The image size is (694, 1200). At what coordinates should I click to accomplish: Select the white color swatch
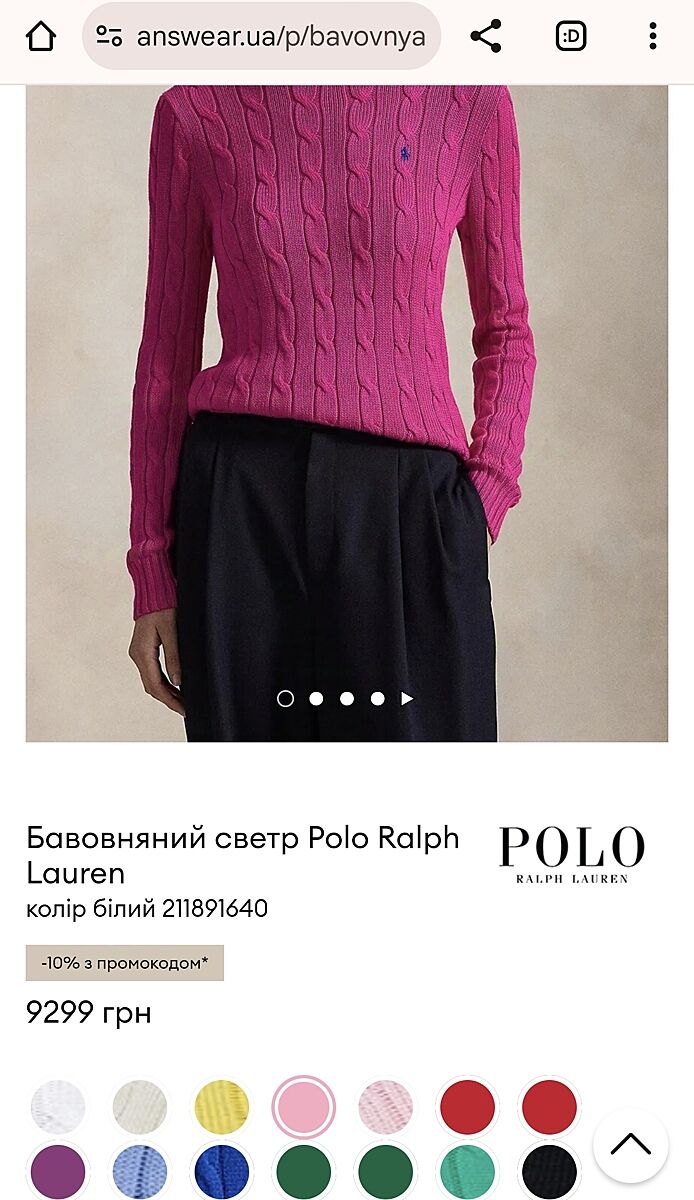coord(58,1107)
